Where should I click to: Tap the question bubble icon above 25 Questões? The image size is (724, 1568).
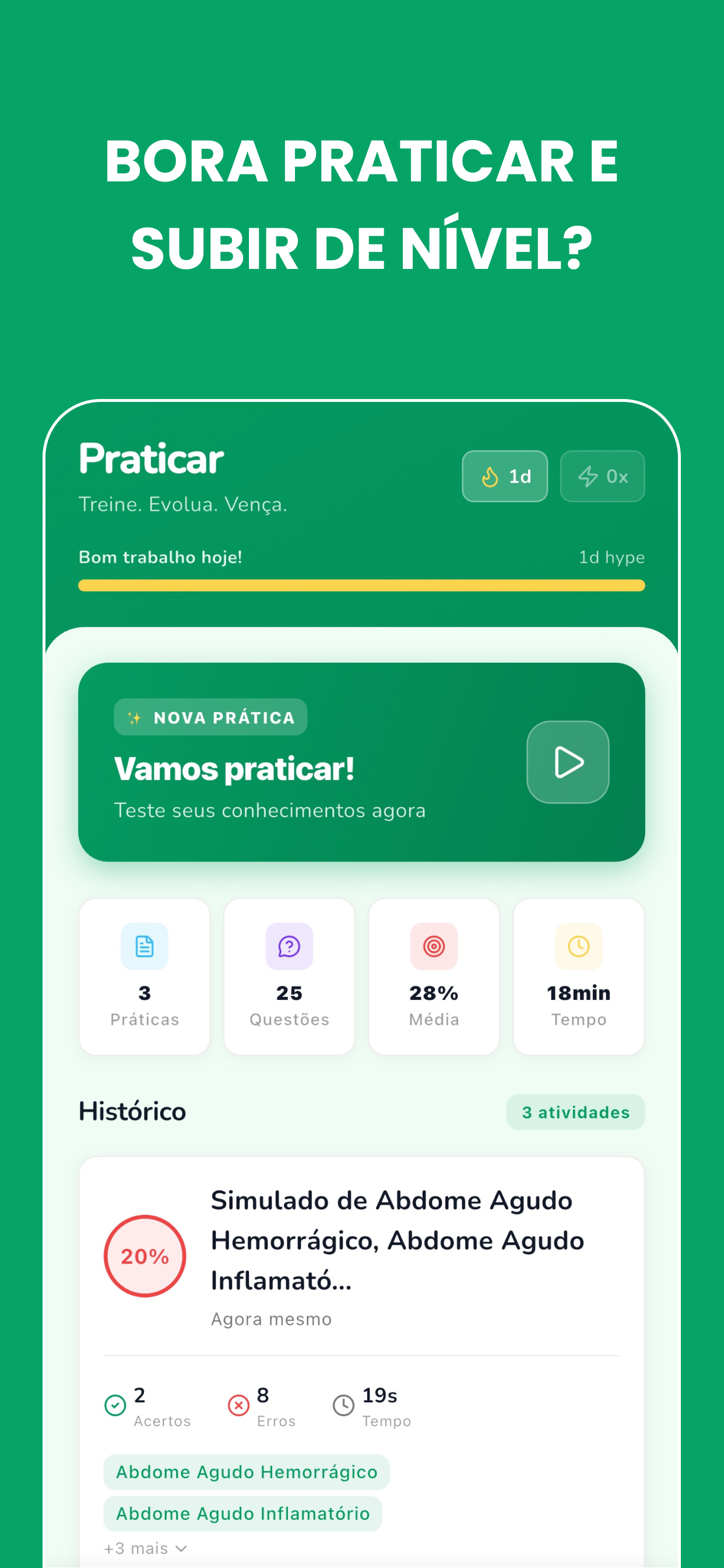(x=289, y=946)
